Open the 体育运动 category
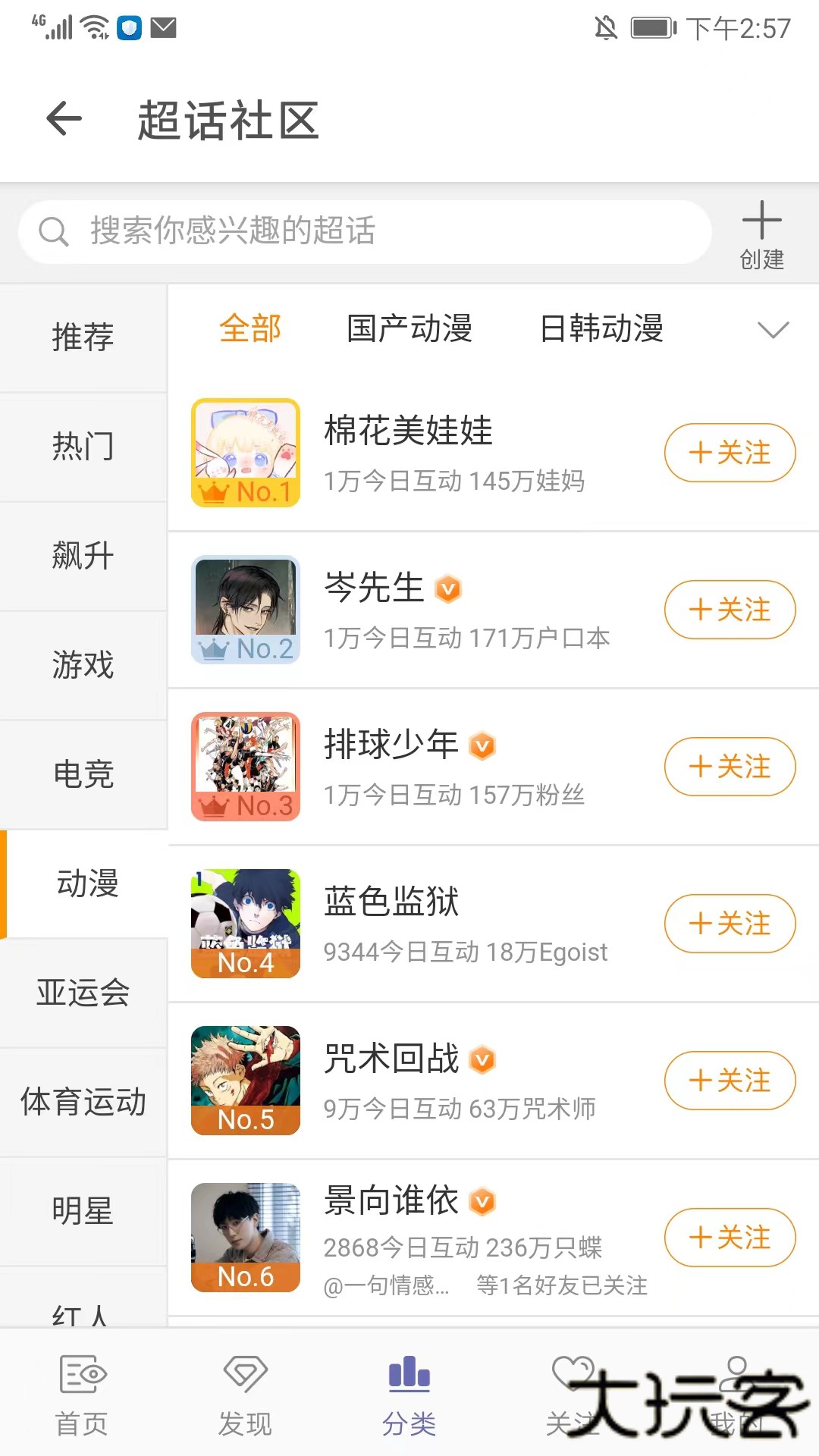This screenshot has width=819, height=1456. pyautogui.click(x=83, y=1102)
